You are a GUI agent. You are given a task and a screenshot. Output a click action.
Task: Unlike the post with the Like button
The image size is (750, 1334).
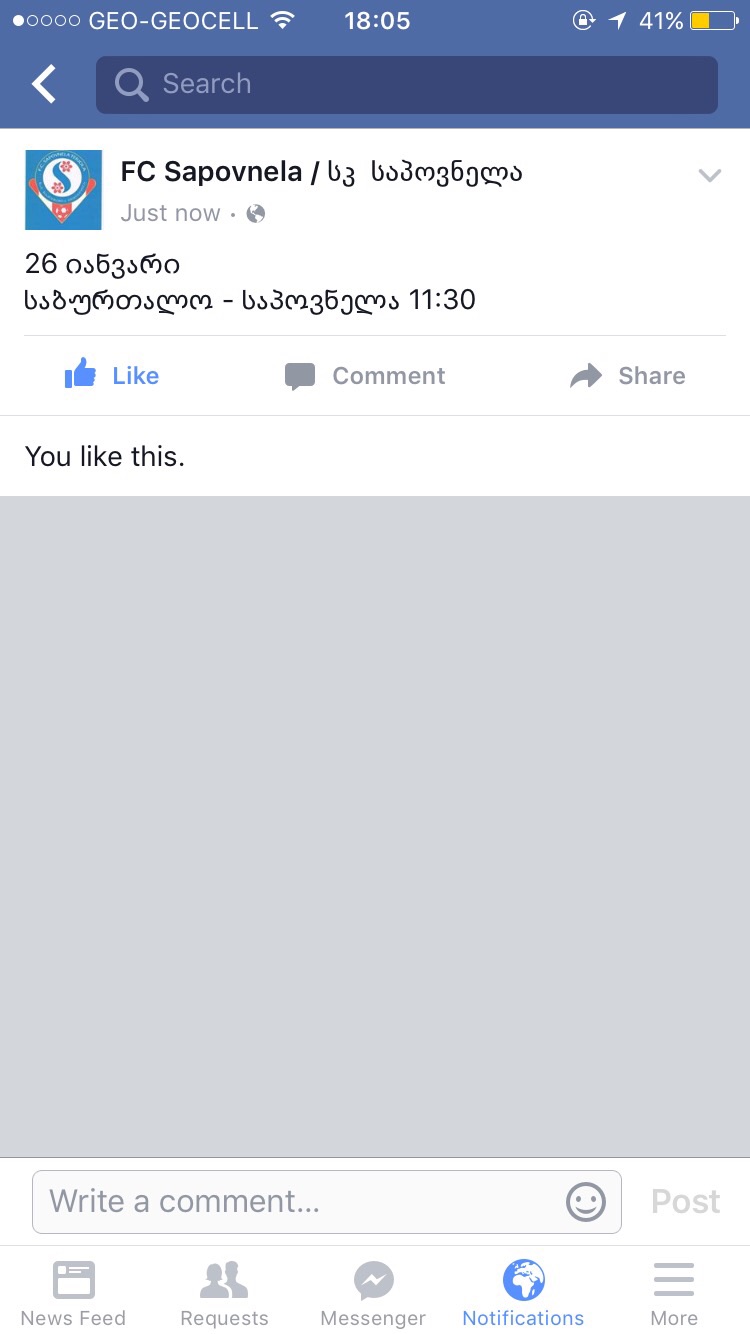112,376
